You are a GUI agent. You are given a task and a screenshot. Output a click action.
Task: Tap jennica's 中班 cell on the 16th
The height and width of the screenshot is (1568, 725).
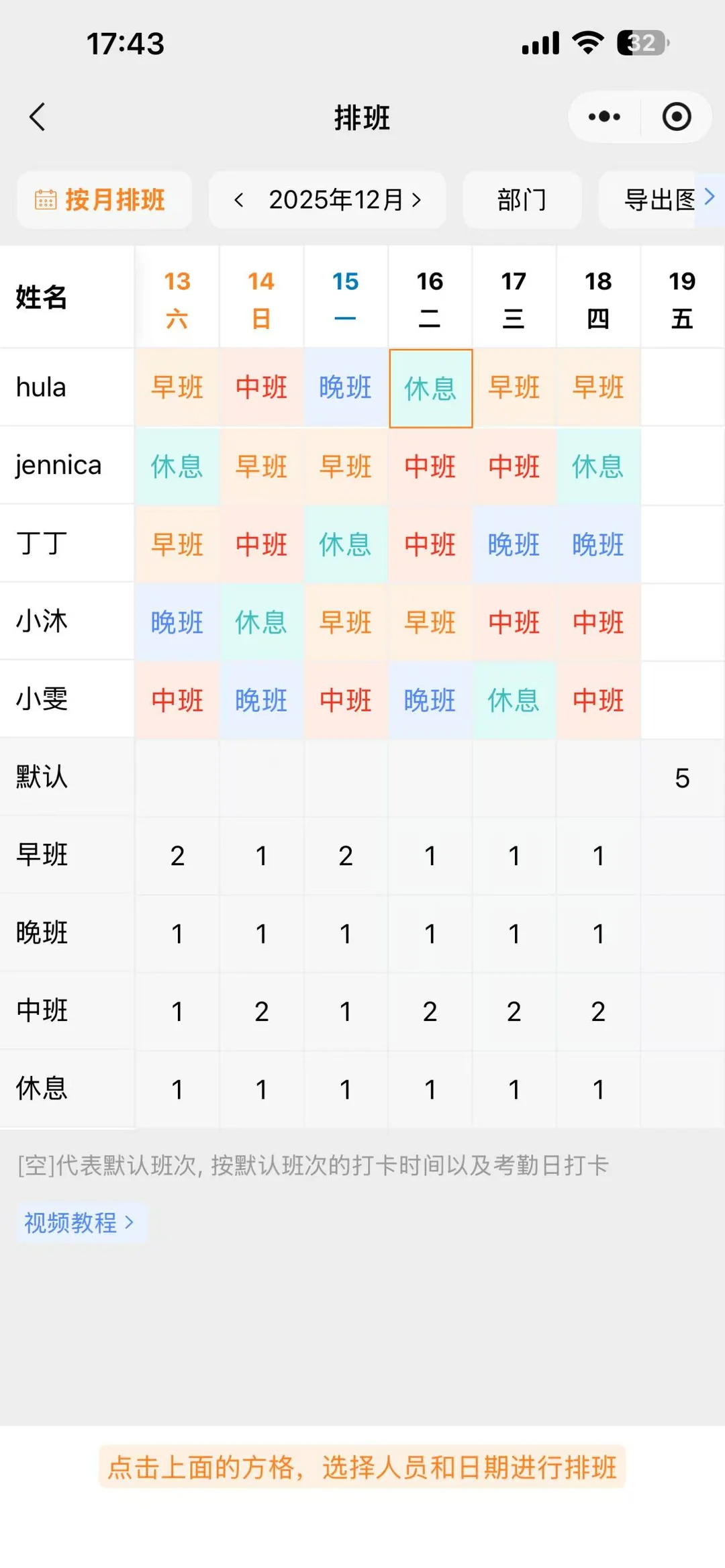[x=430, y=467]
